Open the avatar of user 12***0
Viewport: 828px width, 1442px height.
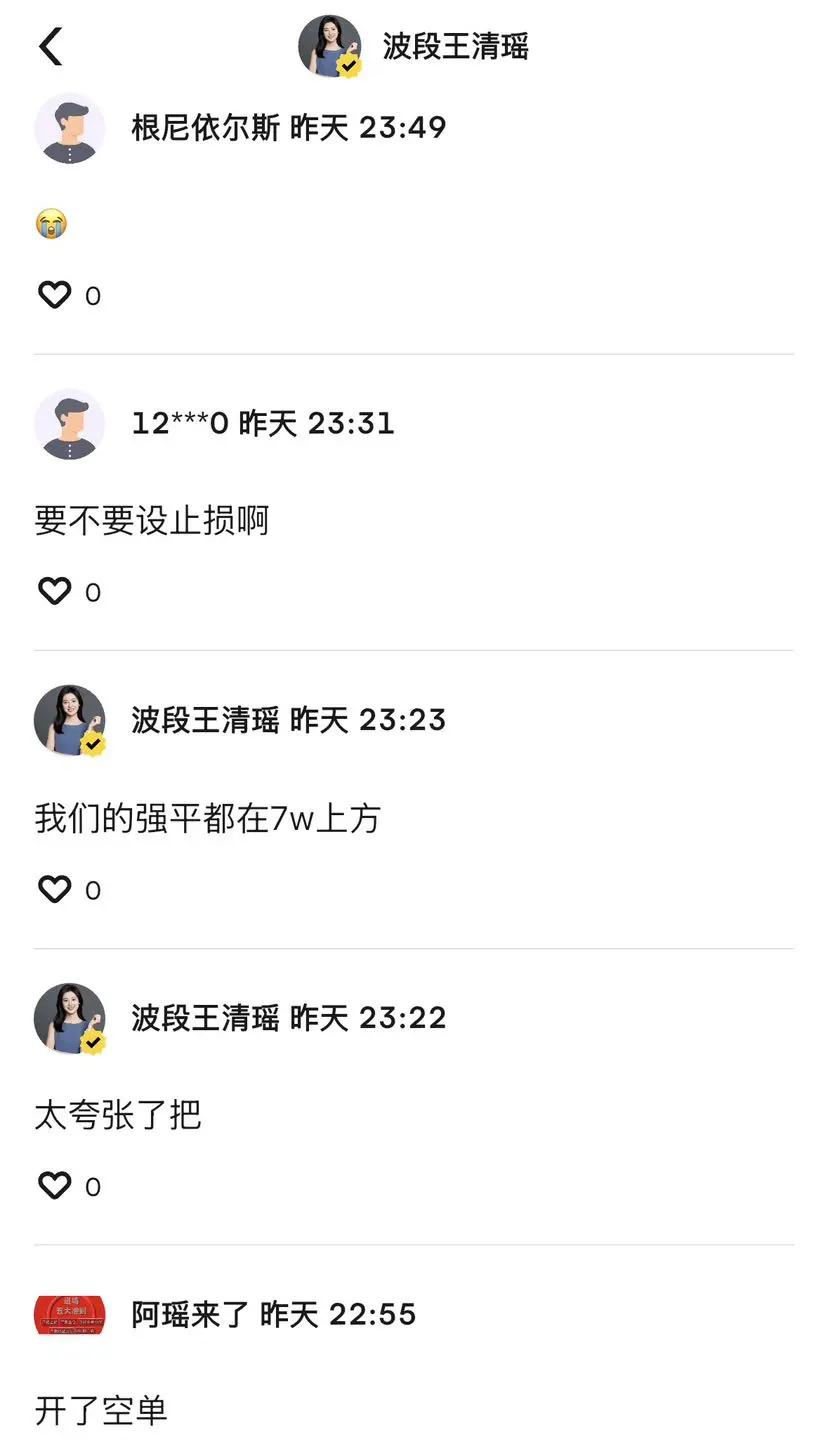(x=70, y=424)
